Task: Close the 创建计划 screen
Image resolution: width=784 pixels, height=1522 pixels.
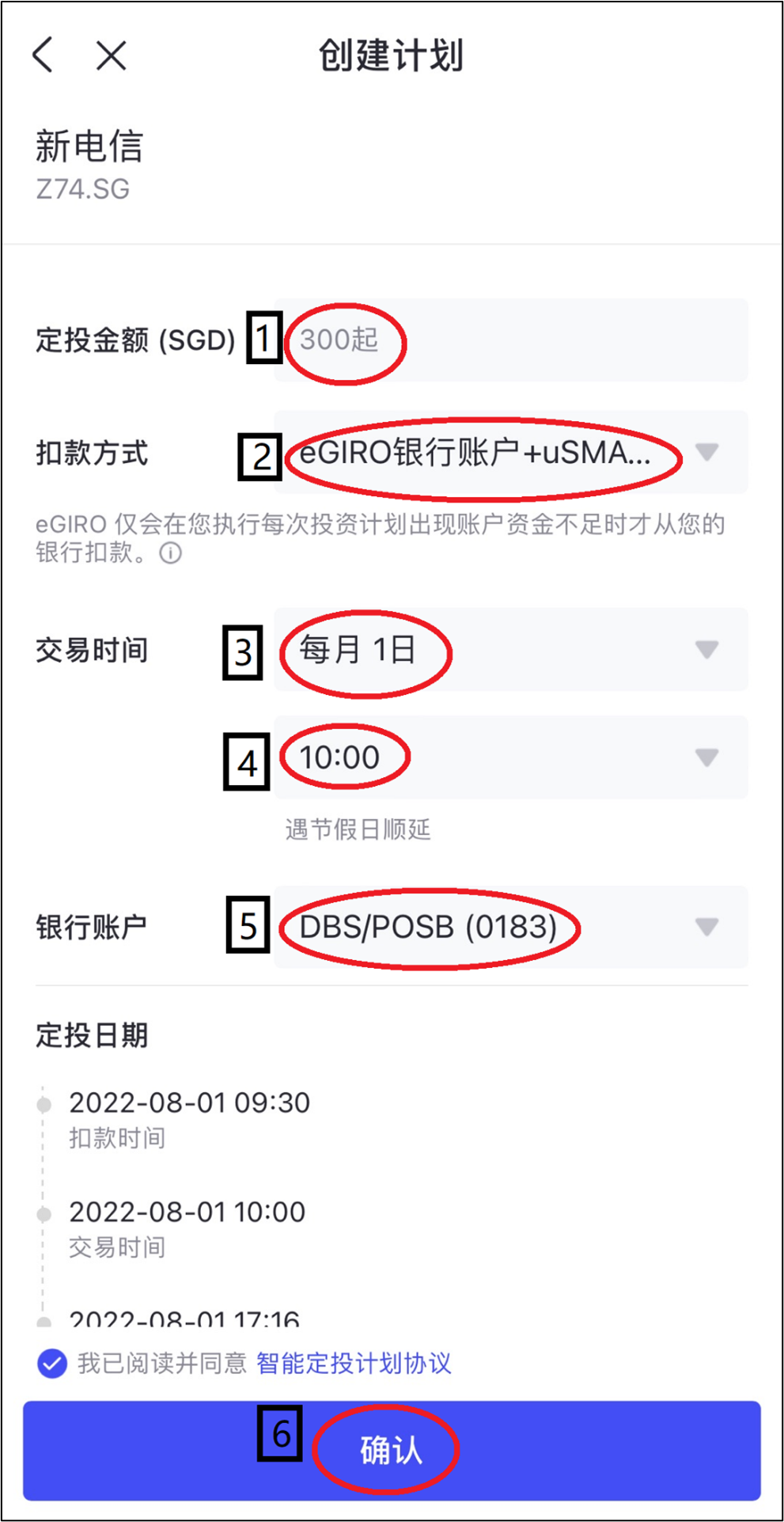Action: coord(111,55)
